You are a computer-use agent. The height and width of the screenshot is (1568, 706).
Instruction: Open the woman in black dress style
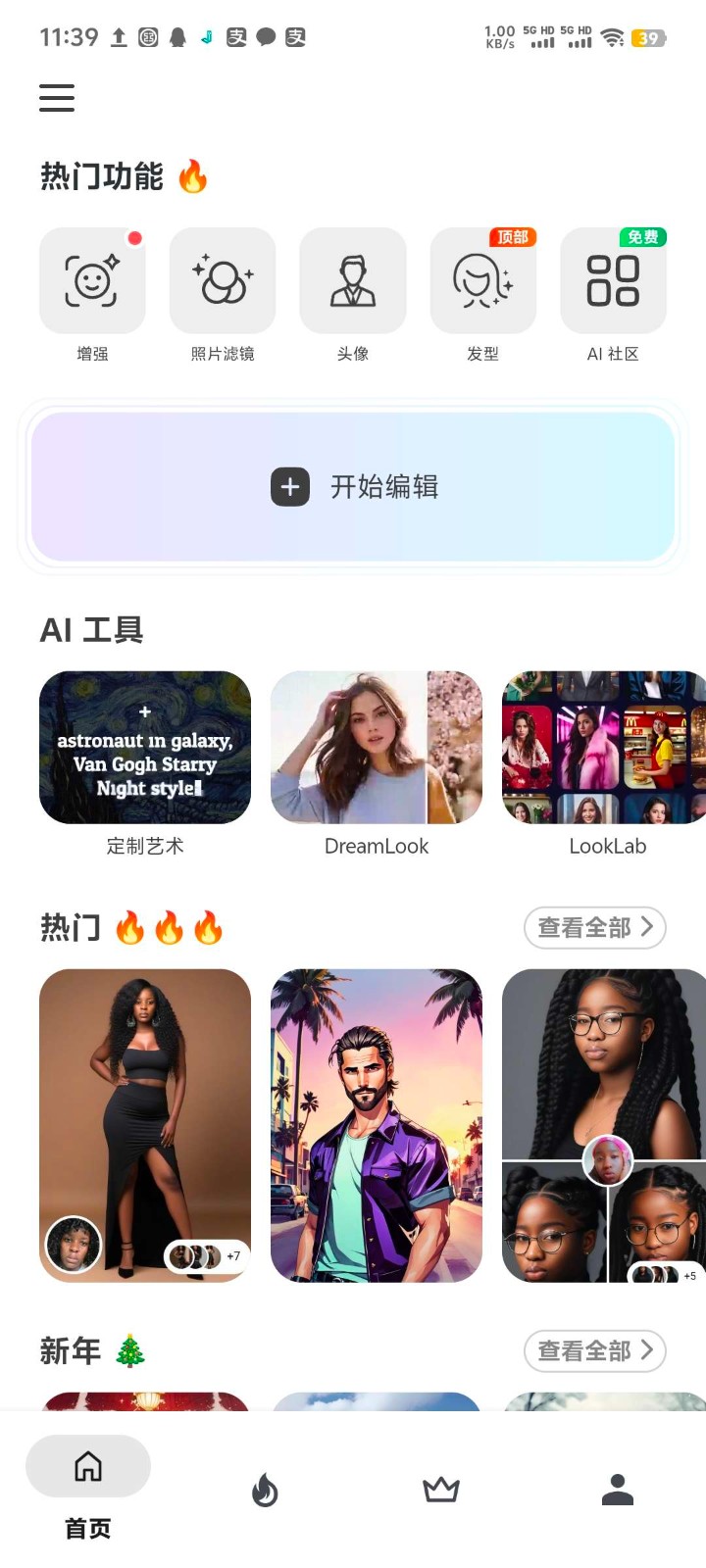[145, 1125]
